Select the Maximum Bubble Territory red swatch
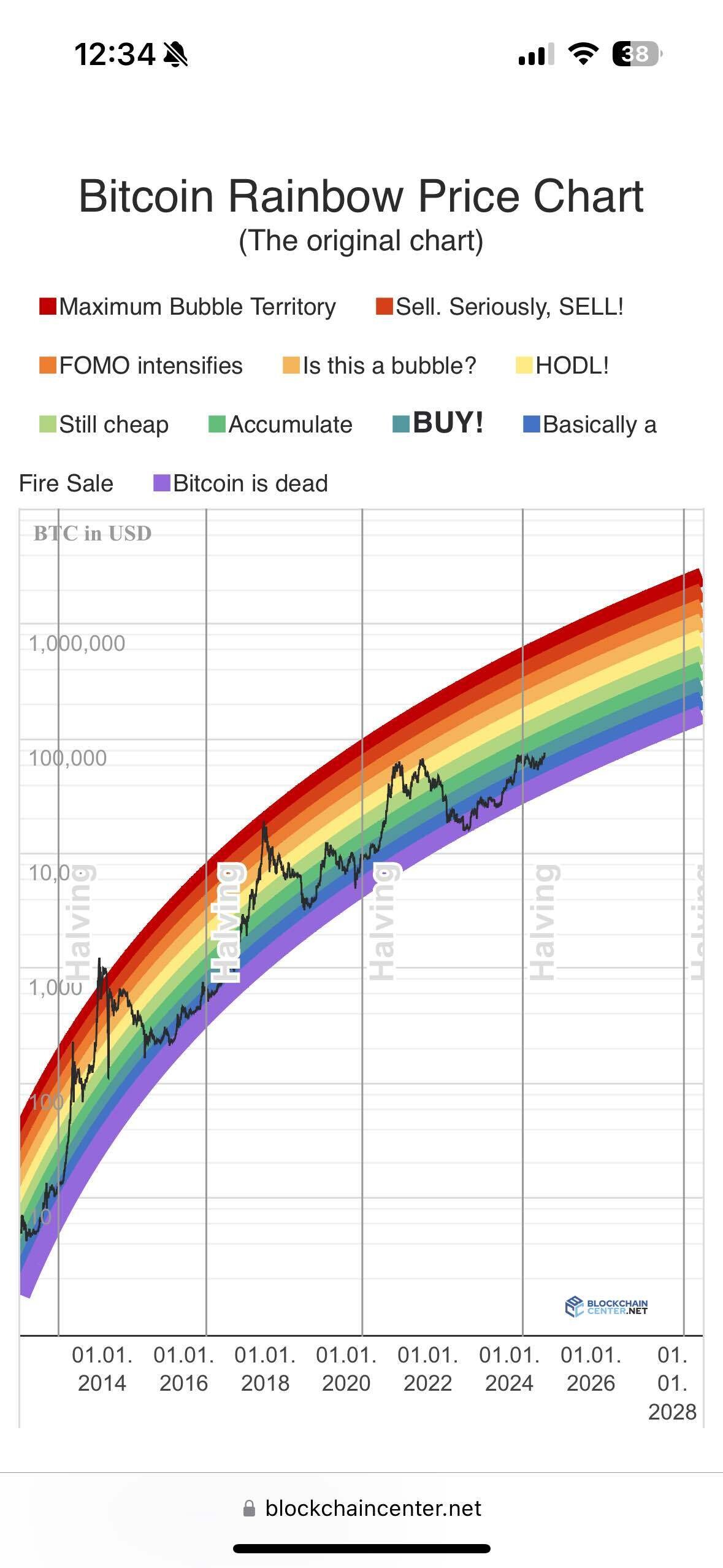Screen dimensions: 723x1568 click(x=47, y=305)
